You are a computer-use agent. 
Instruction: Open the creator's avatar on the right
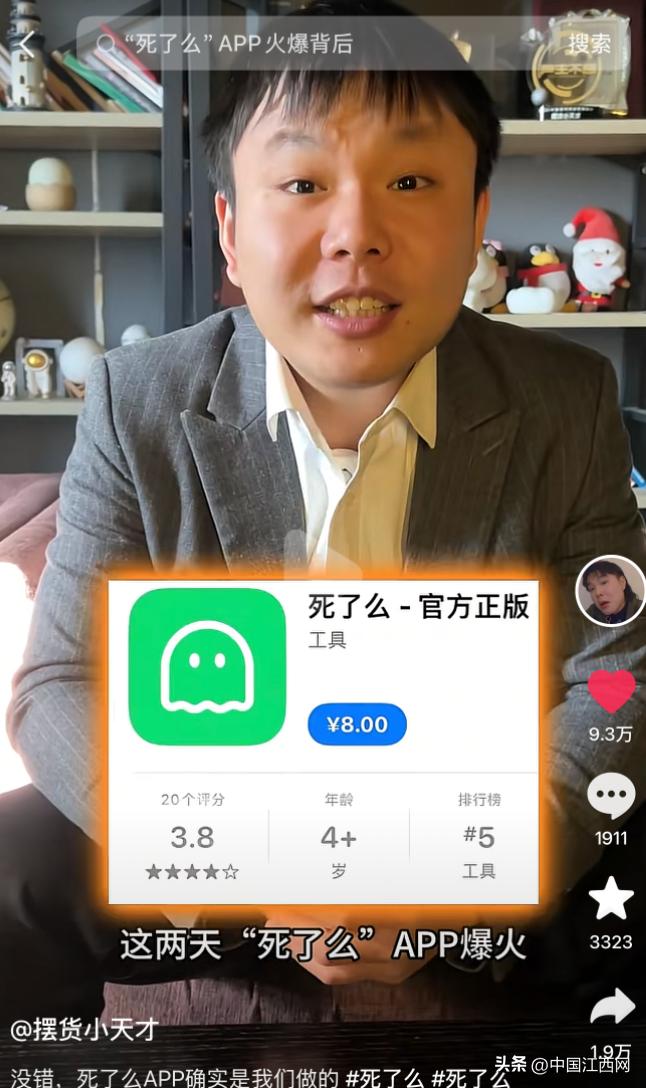pyautogui.click(x=610, y=590)
